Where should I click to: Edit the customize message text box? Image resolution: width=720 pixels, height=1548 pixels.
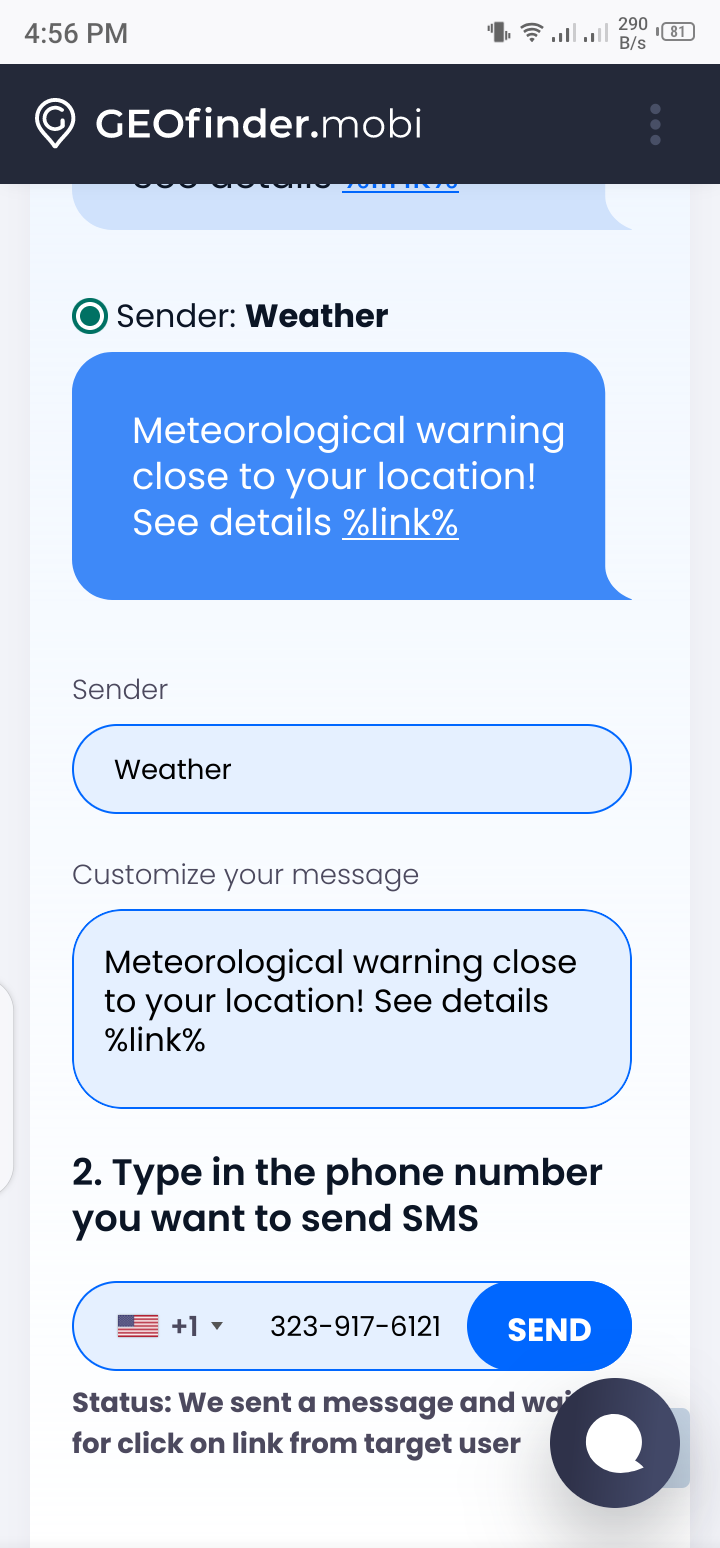pyautogui.click(x=351, y=1008)
